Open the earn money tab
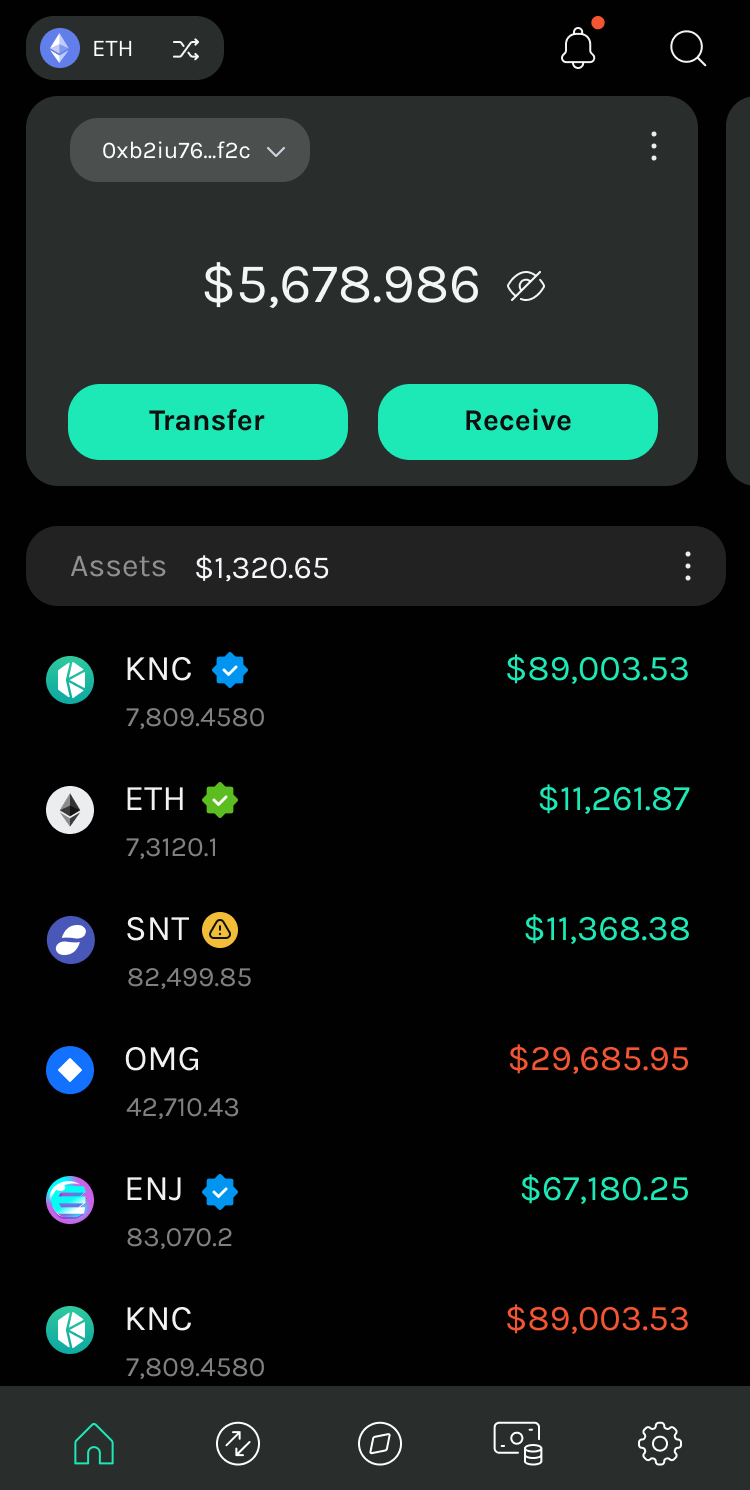 pos(518,1443)
